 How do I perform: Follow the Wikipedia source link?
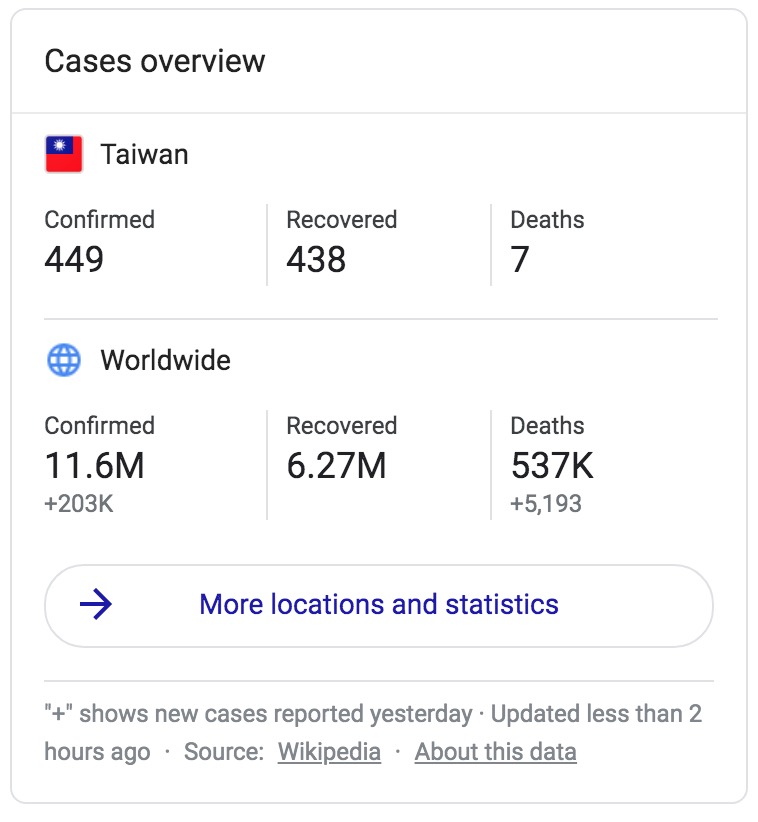pos(329,752)
